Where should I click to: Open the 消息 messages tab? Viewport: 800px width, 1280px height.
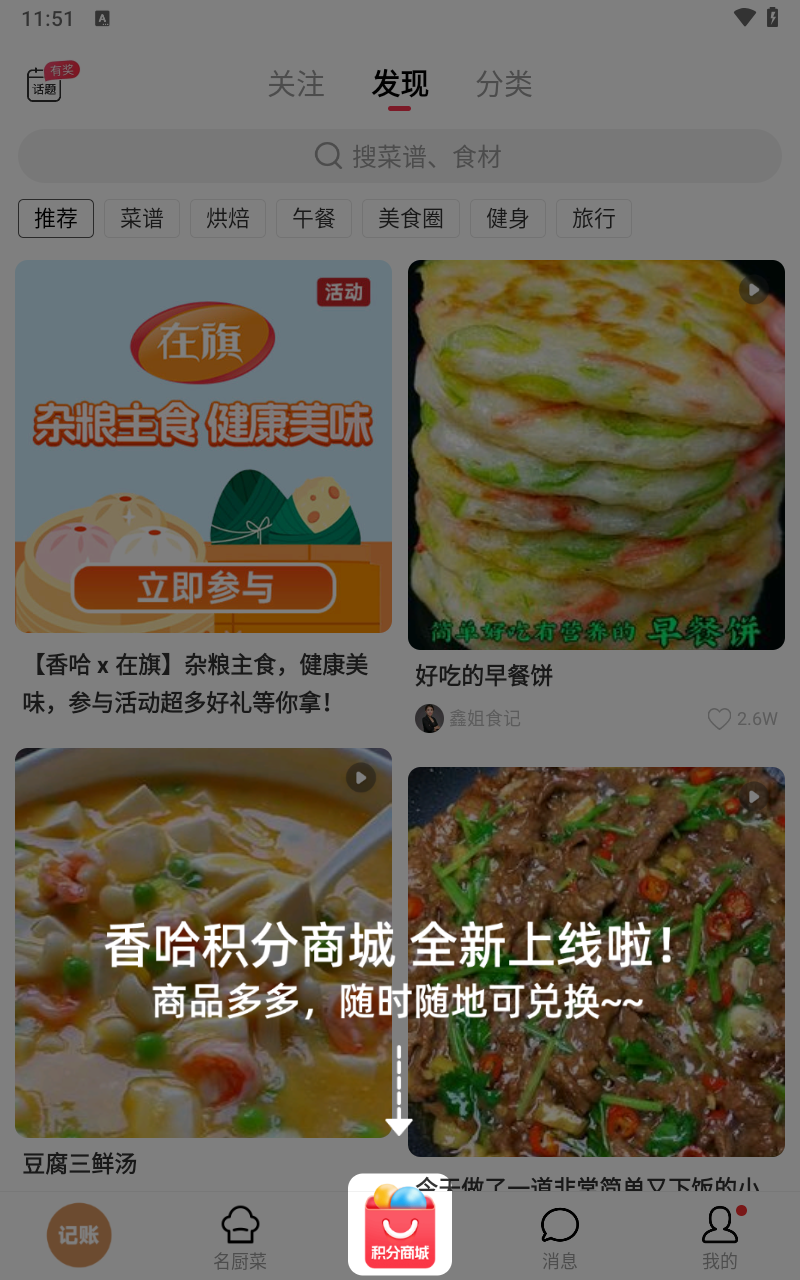click(x=560, y=1237)
